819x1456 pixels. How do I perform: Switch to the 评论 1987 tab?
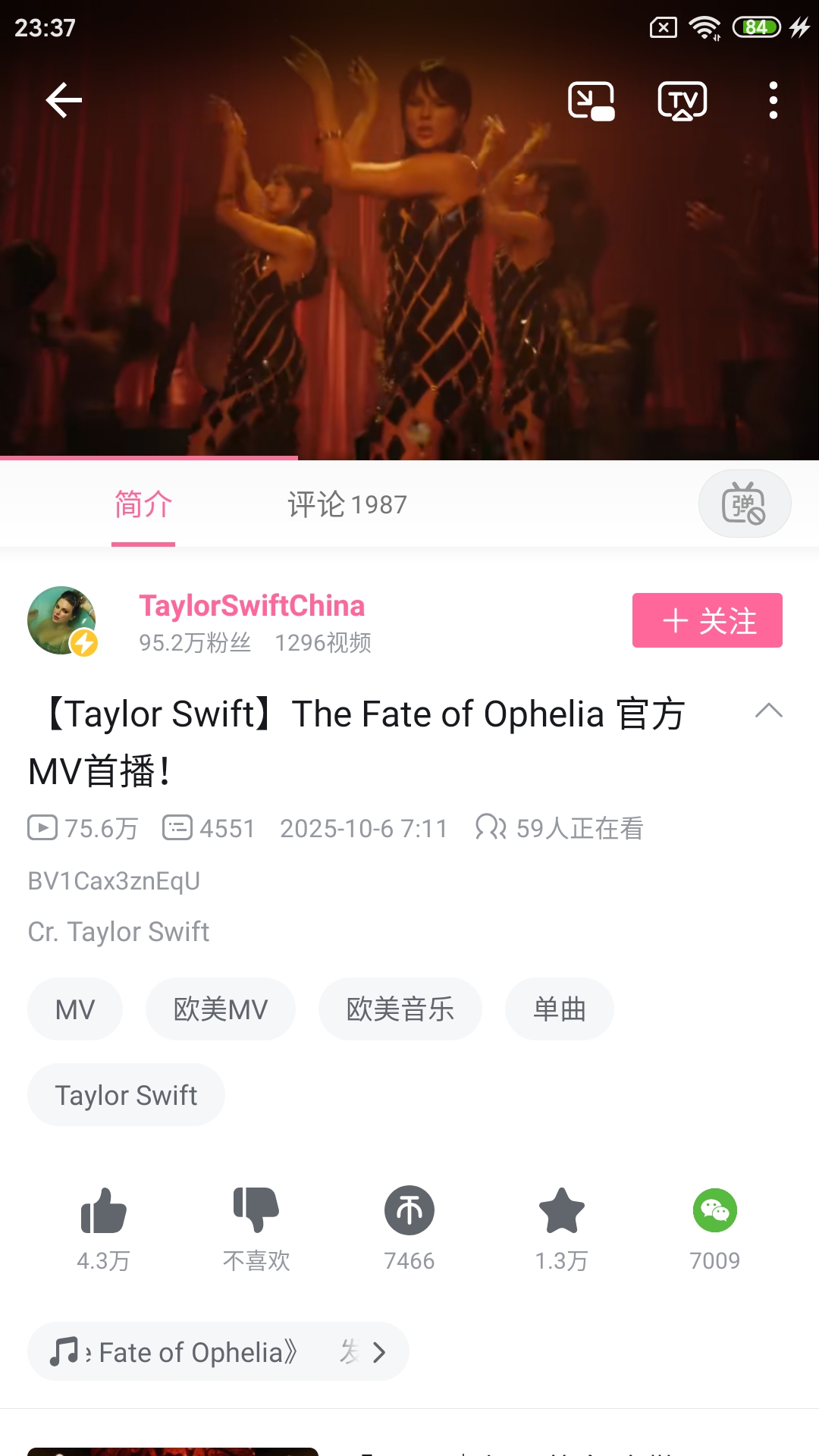(x=347, y=504)
